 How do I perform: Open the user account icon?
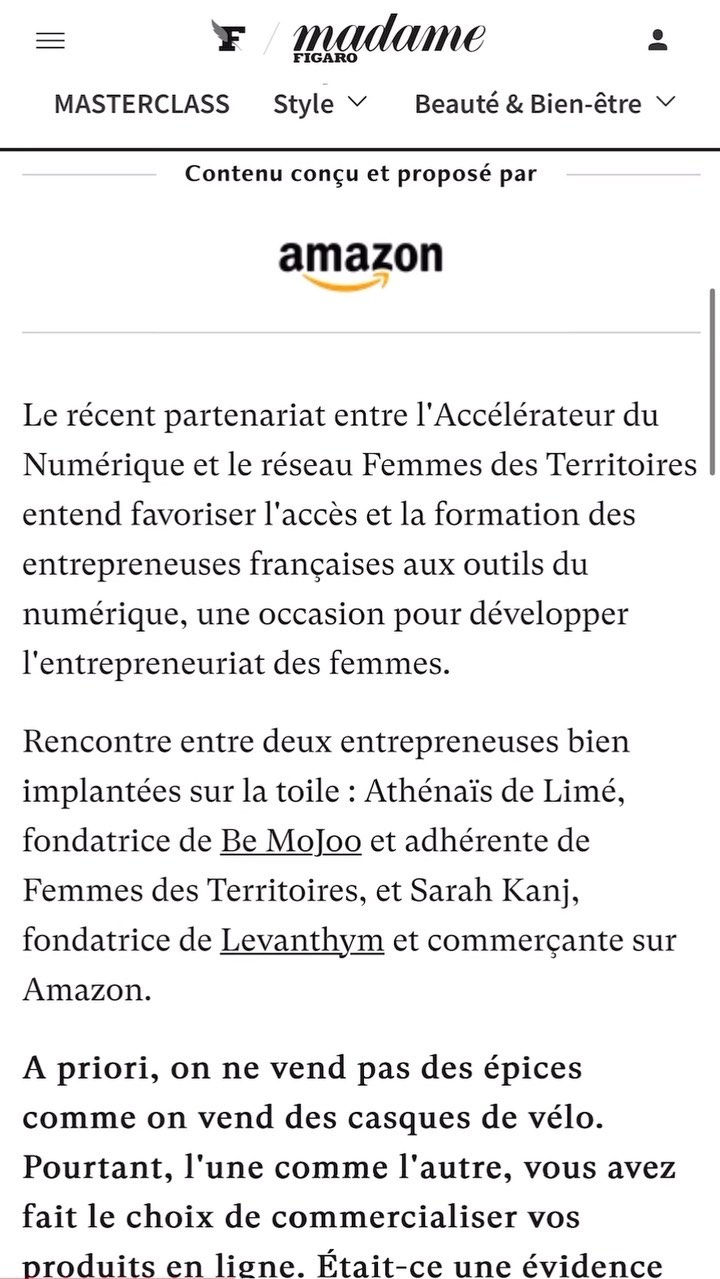click(x=657, y=40)
